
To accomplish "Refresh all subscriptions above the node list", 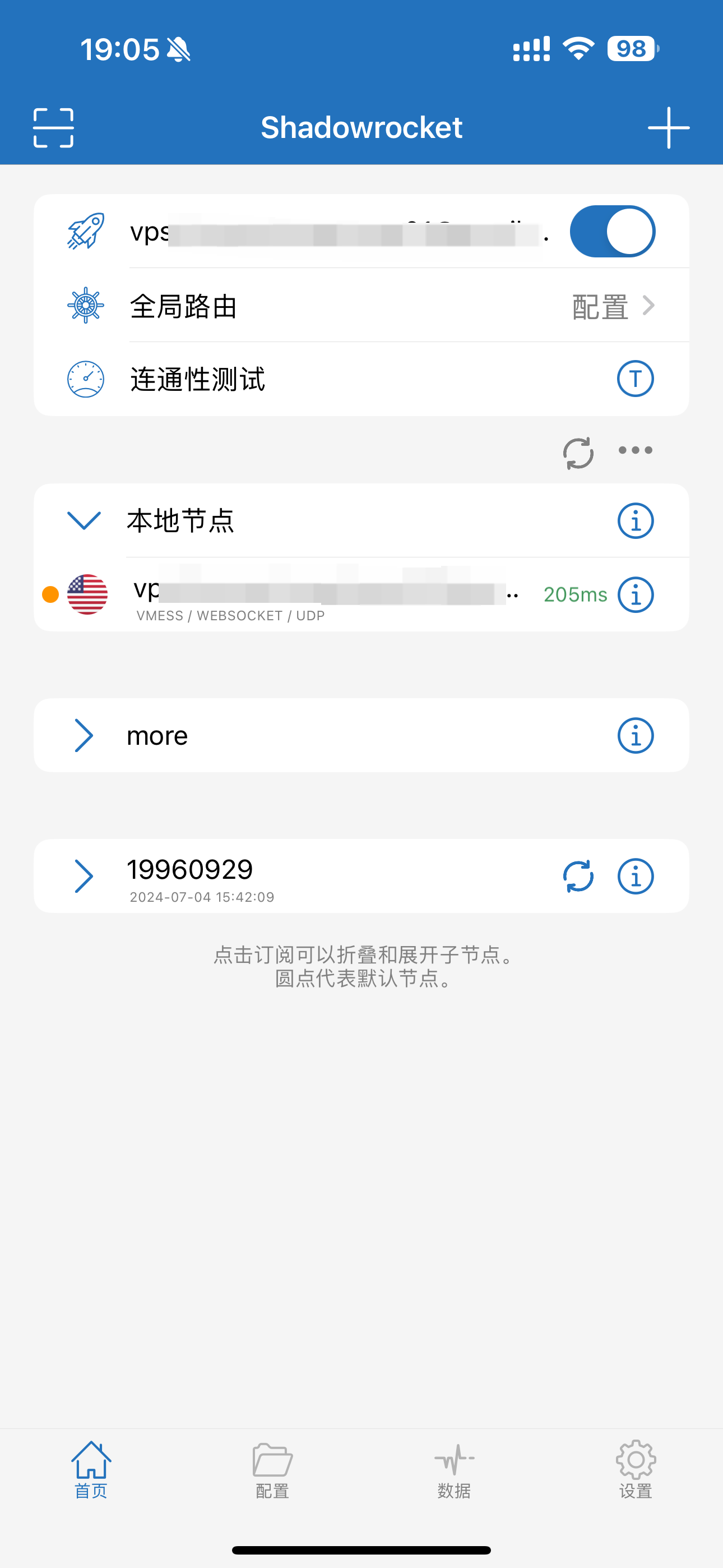I will click(x=577, y=453).
